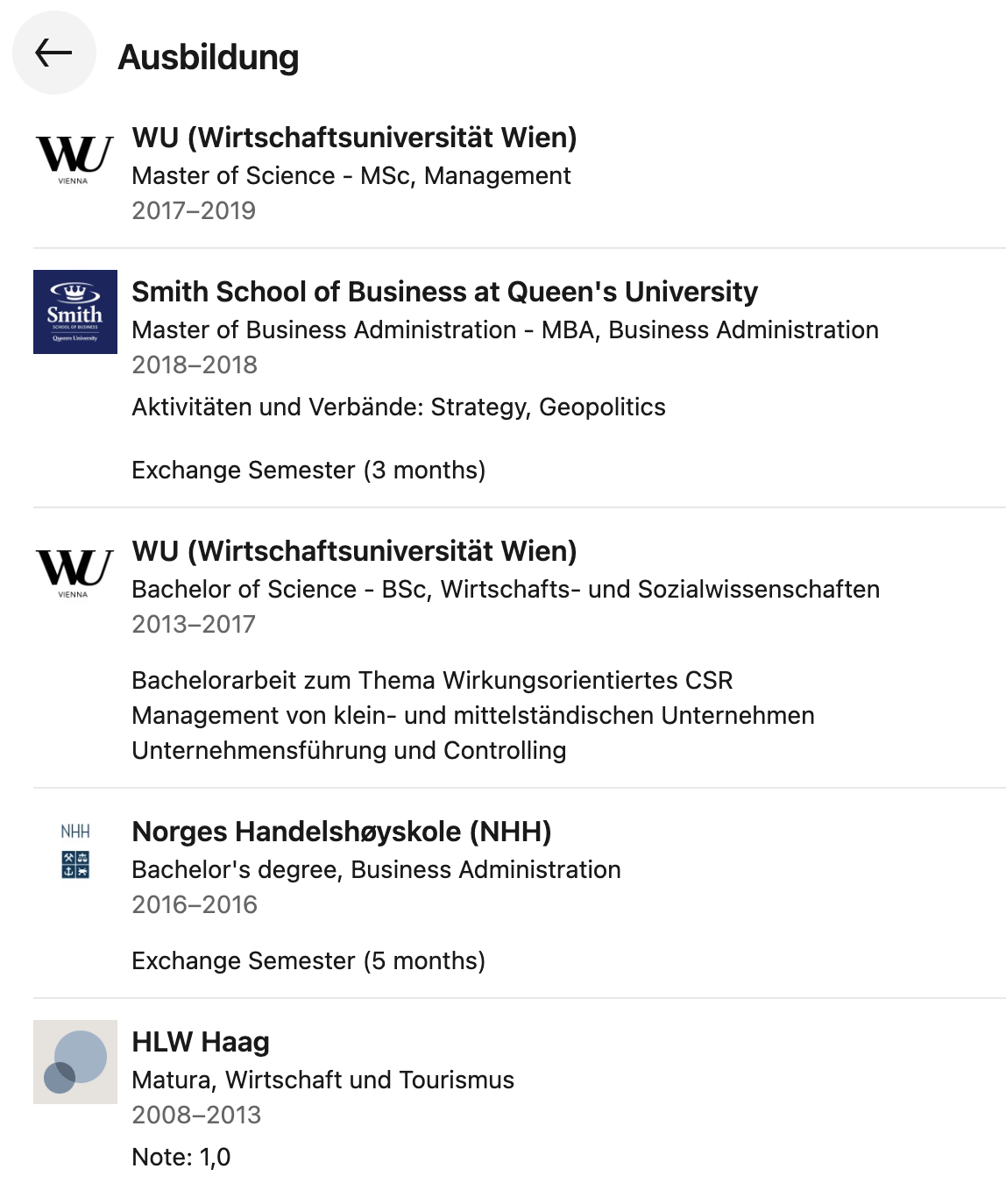
Task: Go back from the Ausbildung page
Action: 53,53
